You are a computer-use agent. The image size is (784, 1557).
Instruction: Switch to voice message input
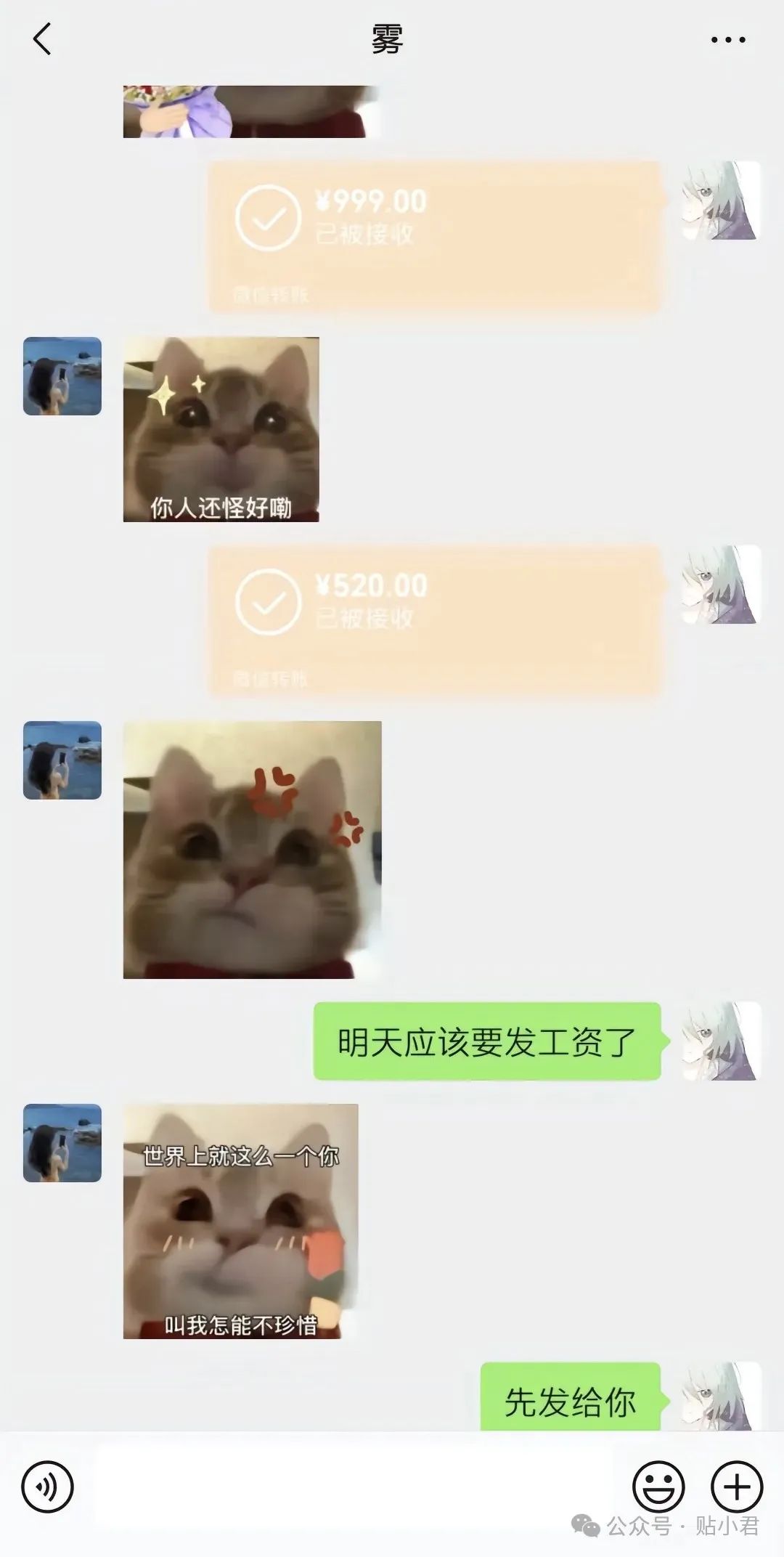pyautogui.click(x=48, y=1487)
